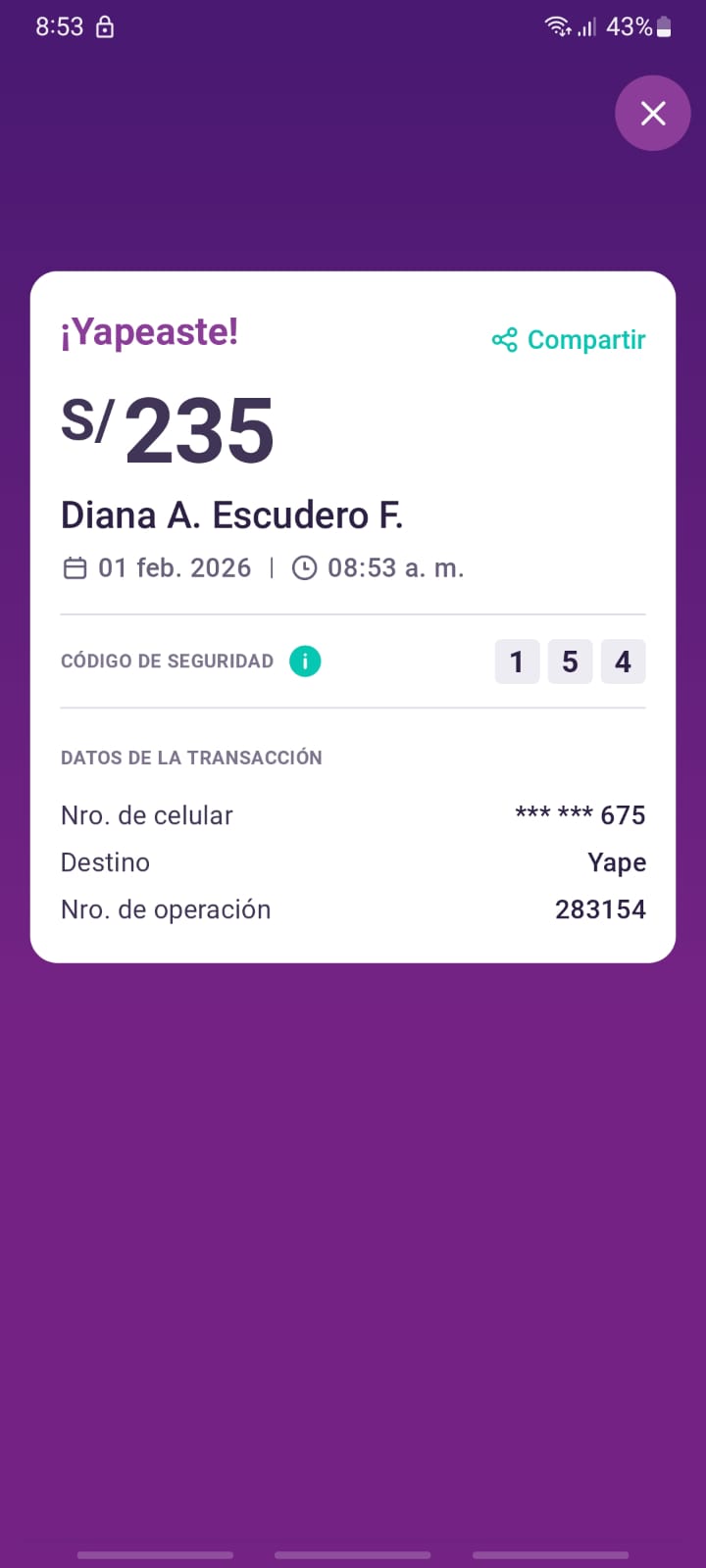
Task: Open the security code info icon
Action: [x=305, y=661]
